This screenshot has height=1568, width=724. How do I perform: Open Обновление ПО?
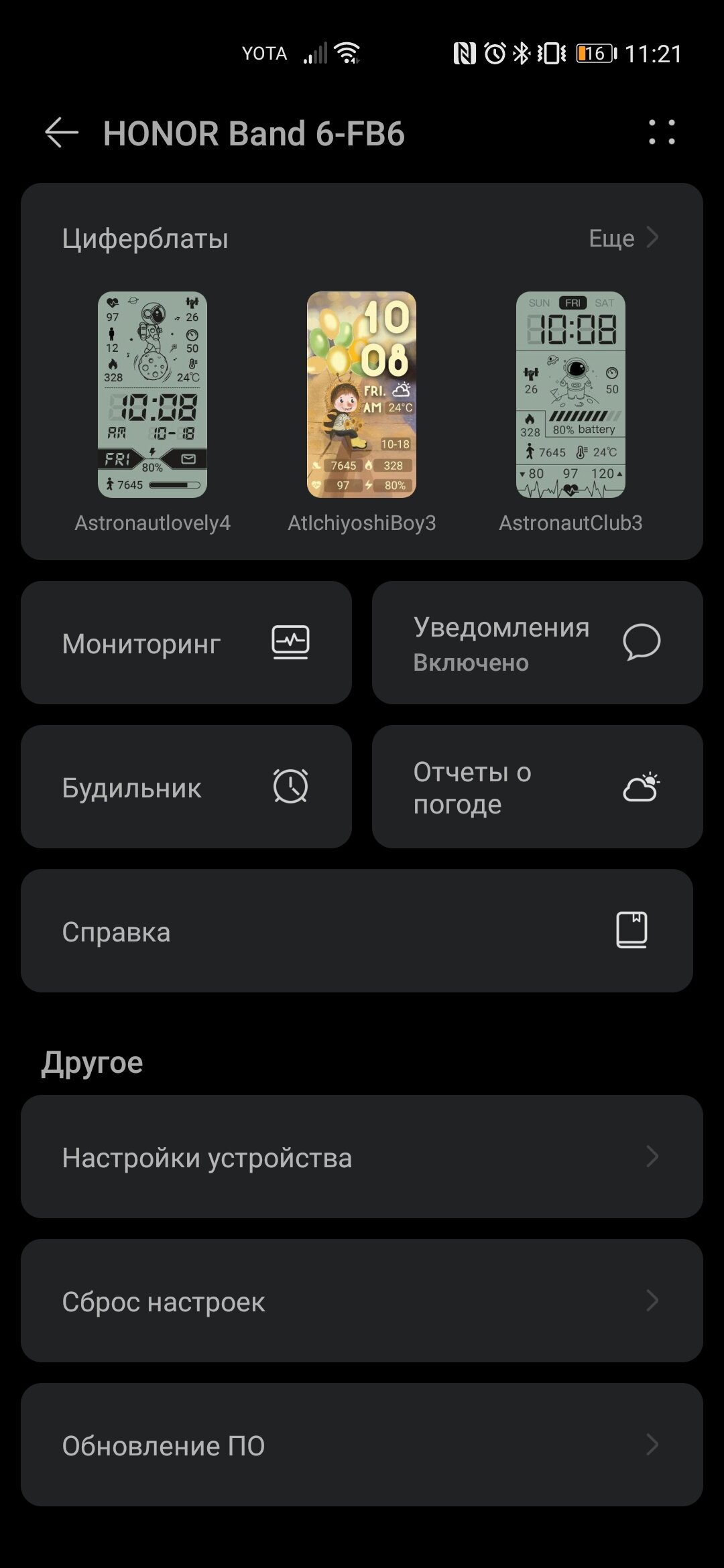coord(362,1445)
